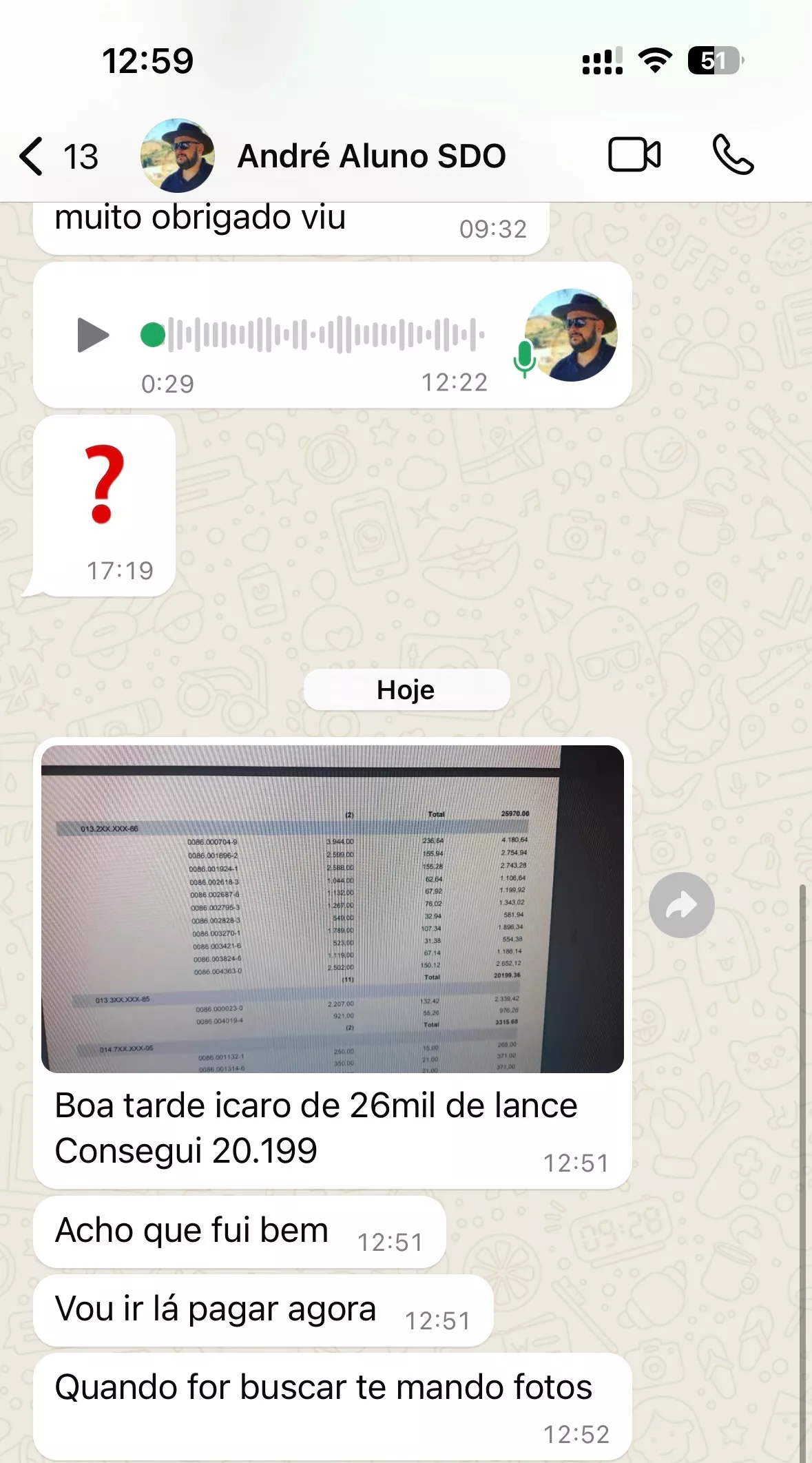Start a voice call with André
The height and width of the screenshot is (1463, 812).
[733, 154]
